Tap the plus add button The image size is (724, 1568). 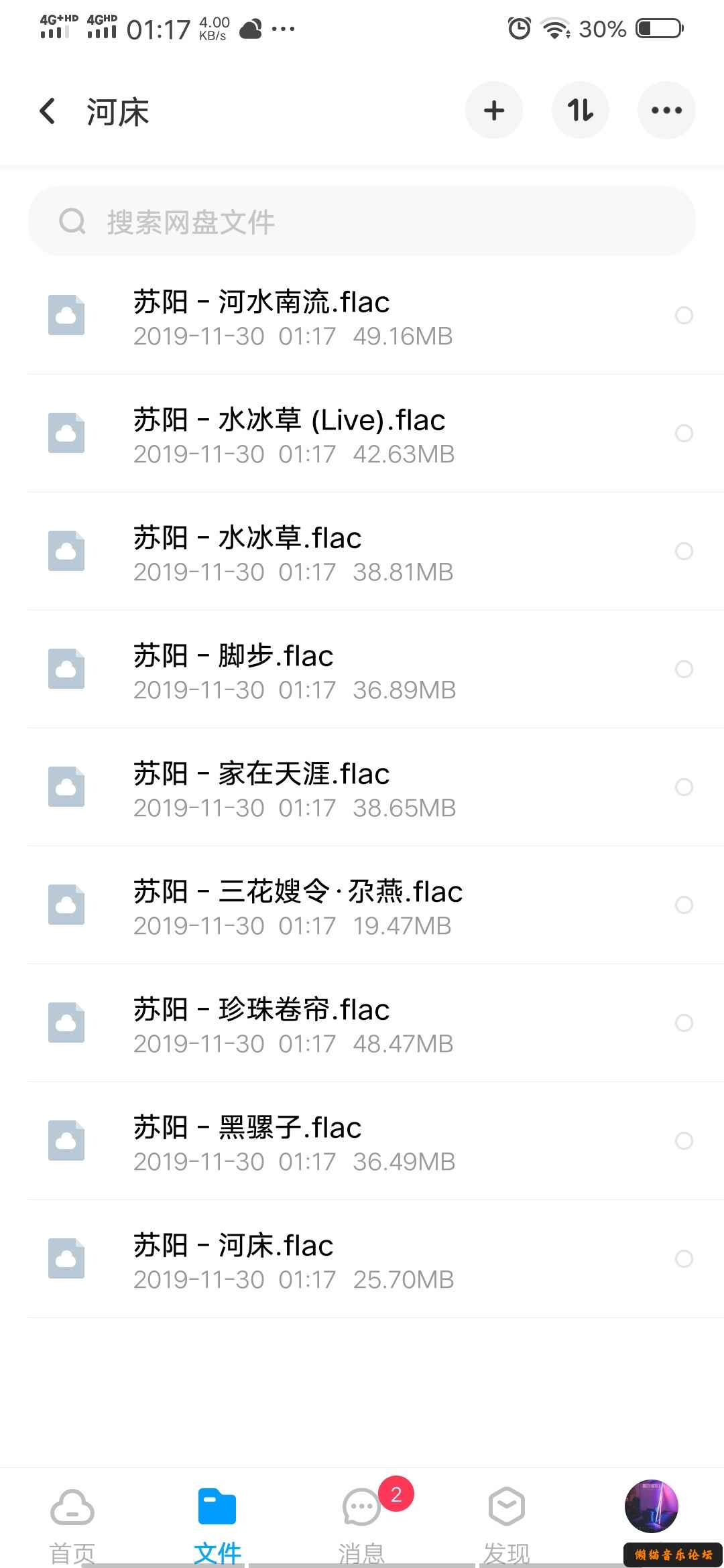point(494,111)
